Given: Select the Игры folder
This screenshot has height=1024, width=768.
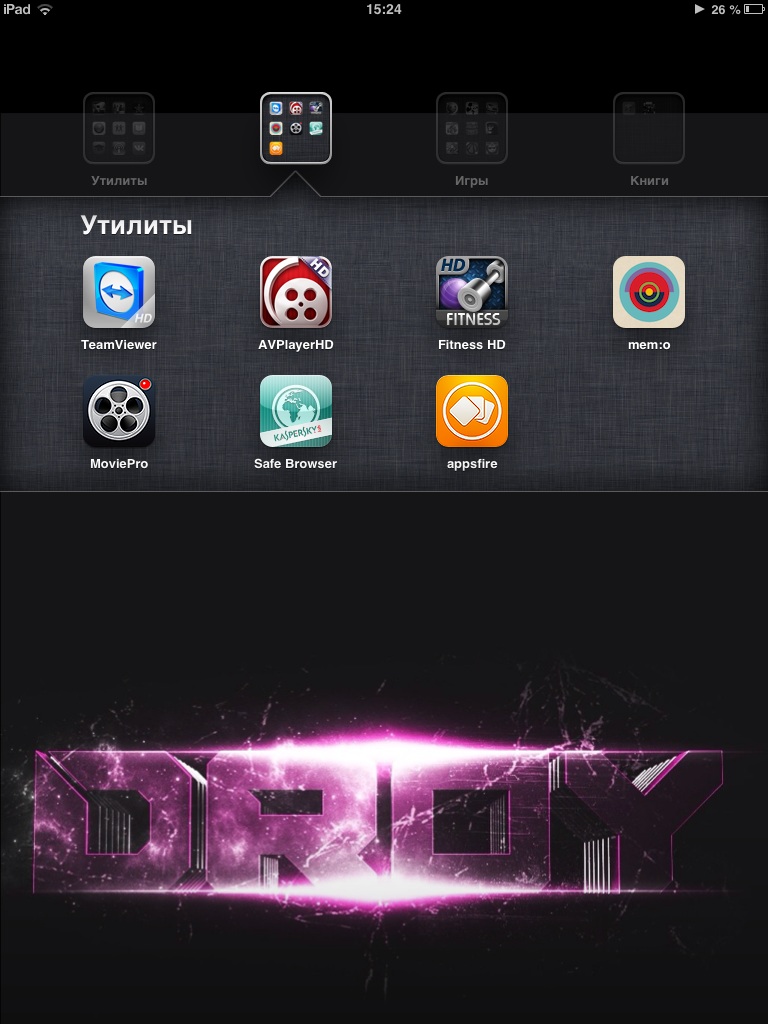Looking at the screenshot, I should [x=472, y=128].
